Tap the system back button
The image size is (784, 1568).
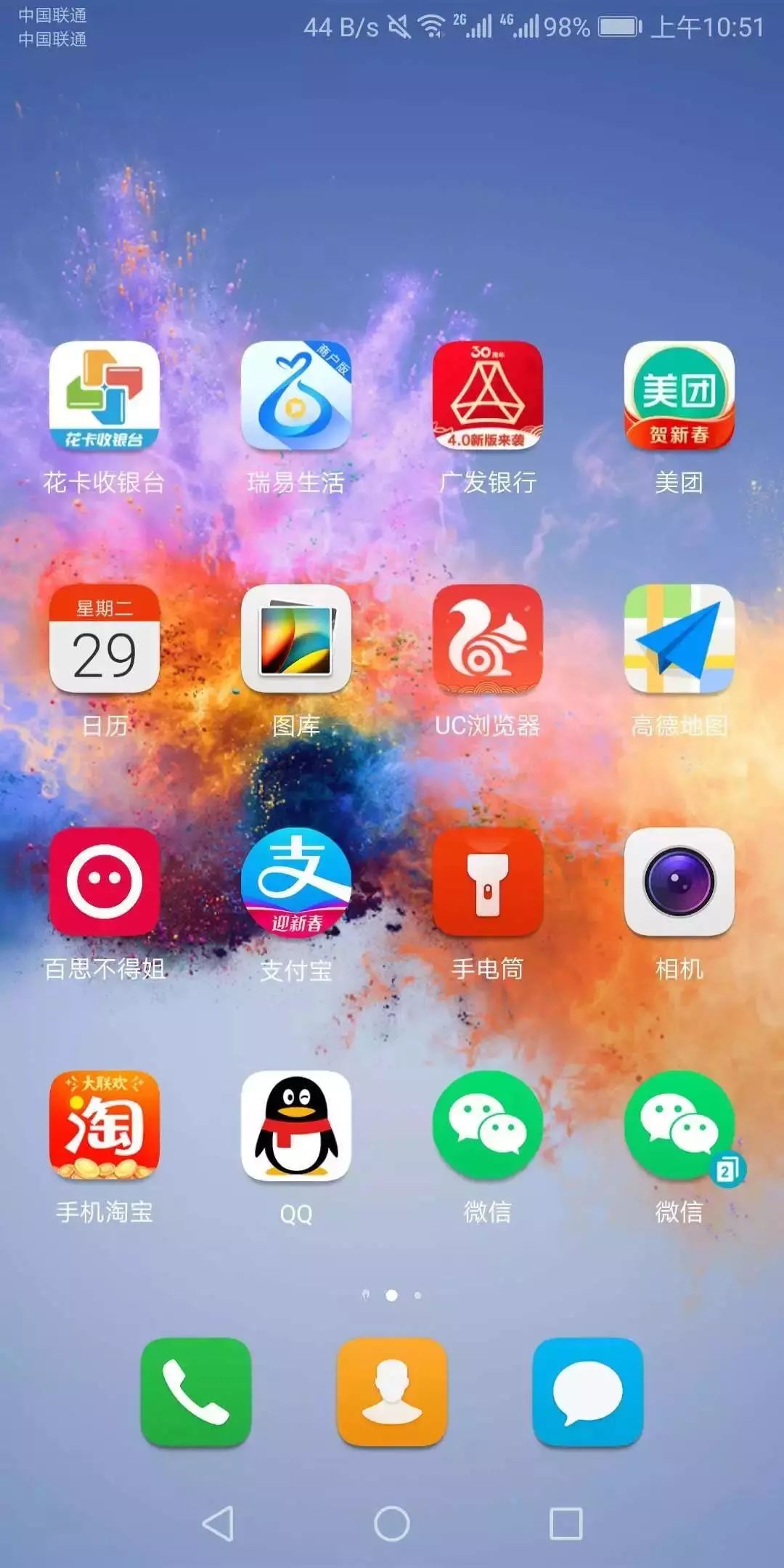[x=218, y=1523]
